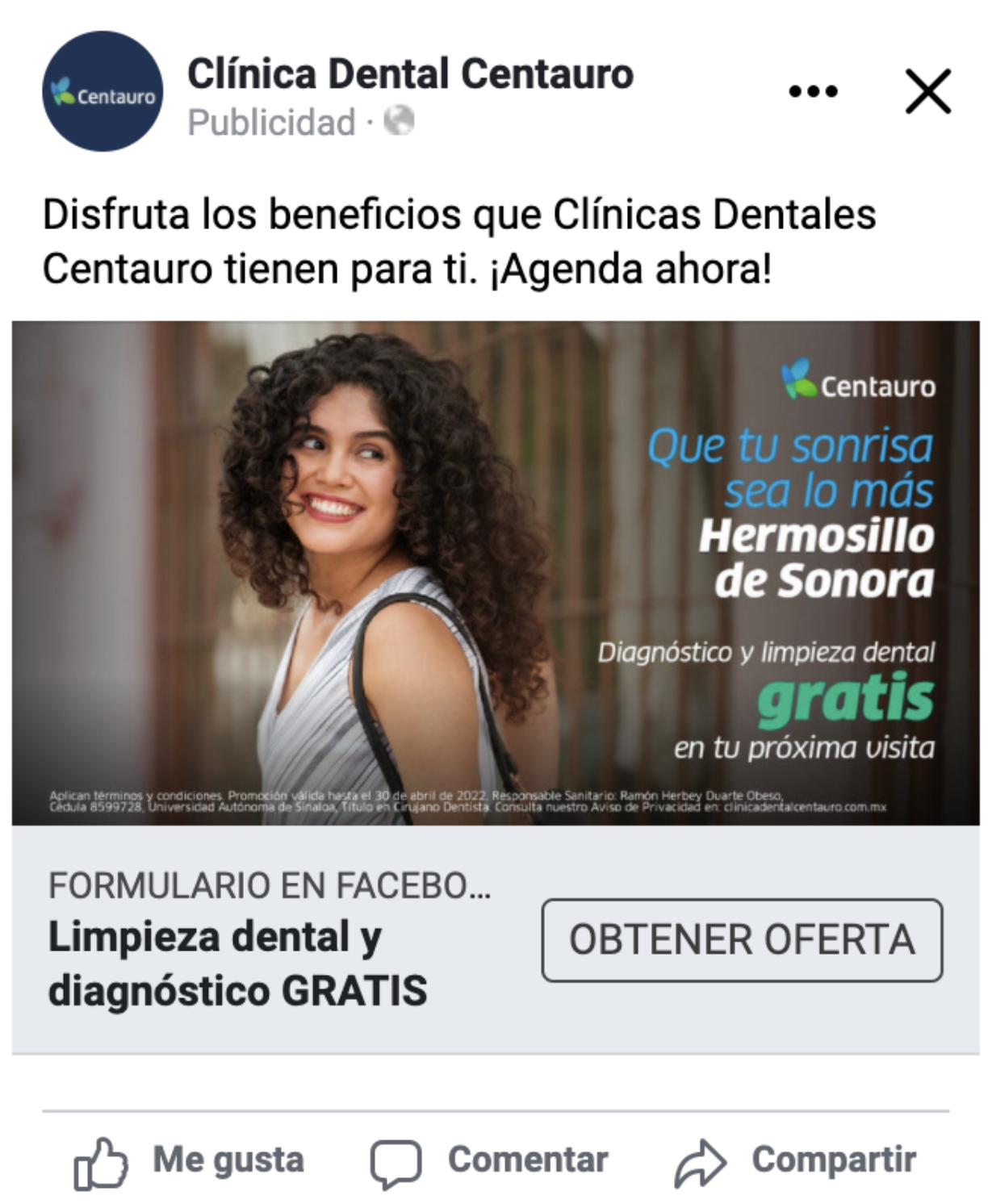Open the dental promotion ad image

click(495, 572)
